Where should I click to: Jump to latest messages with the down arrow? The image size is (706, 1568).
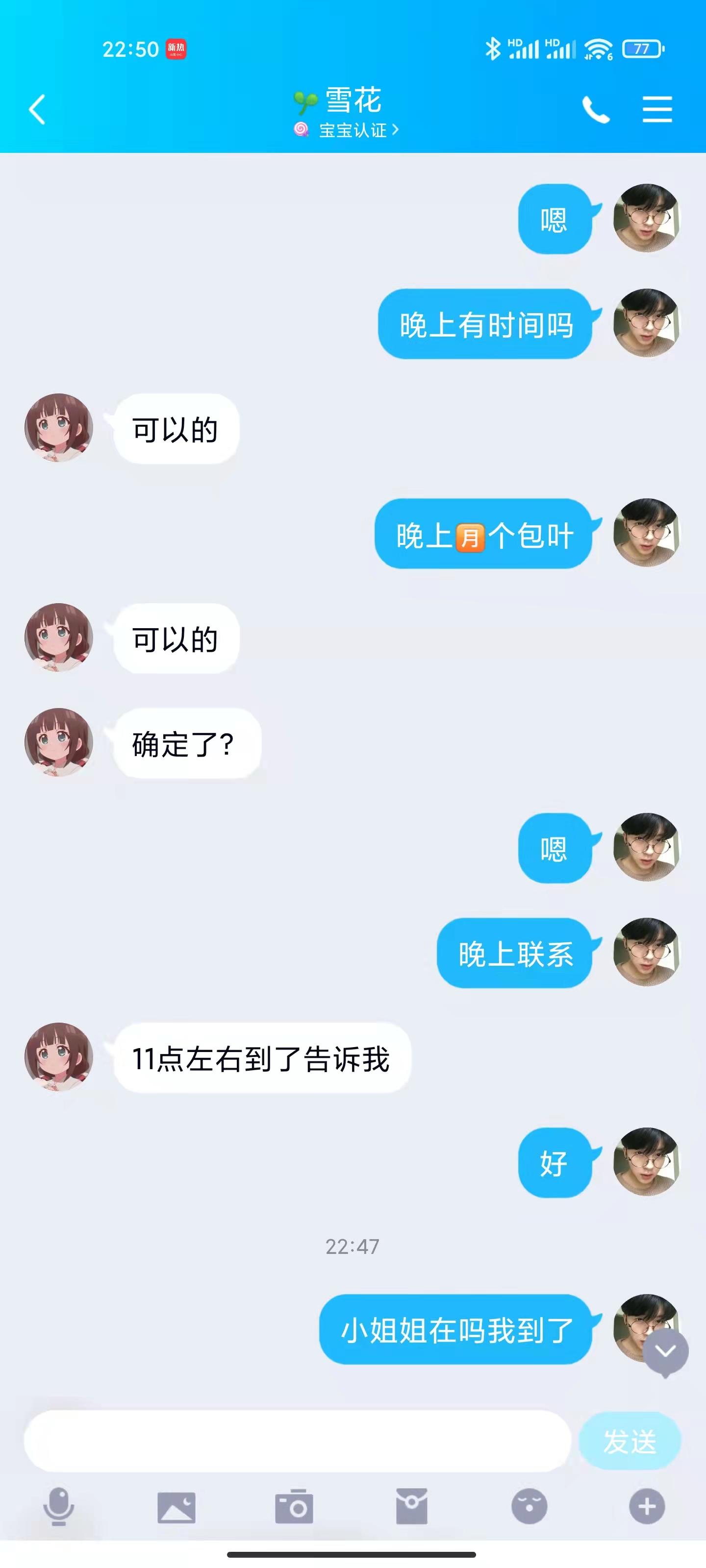pos(665,1351)
